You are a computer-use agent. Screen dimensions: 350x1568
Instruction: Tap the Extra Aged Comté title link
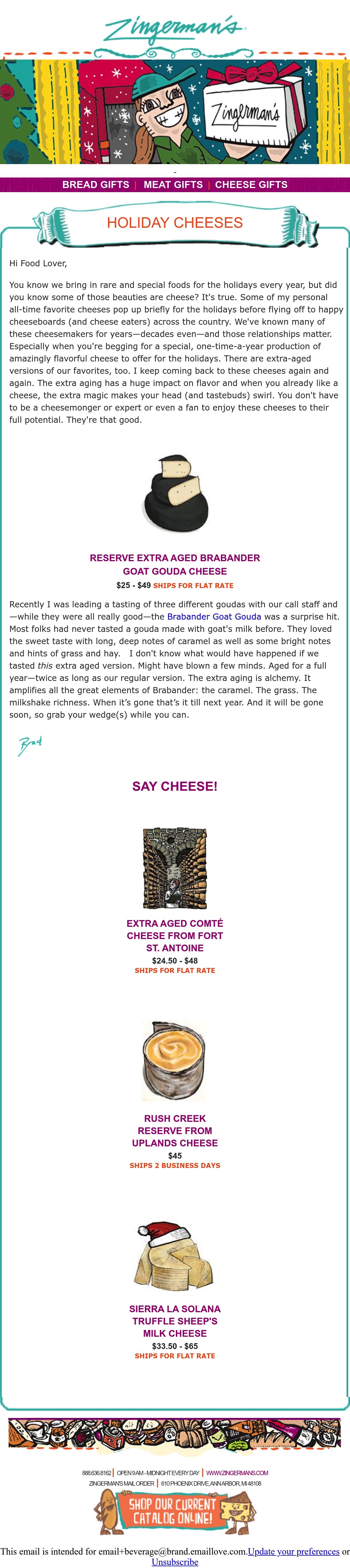175,936
